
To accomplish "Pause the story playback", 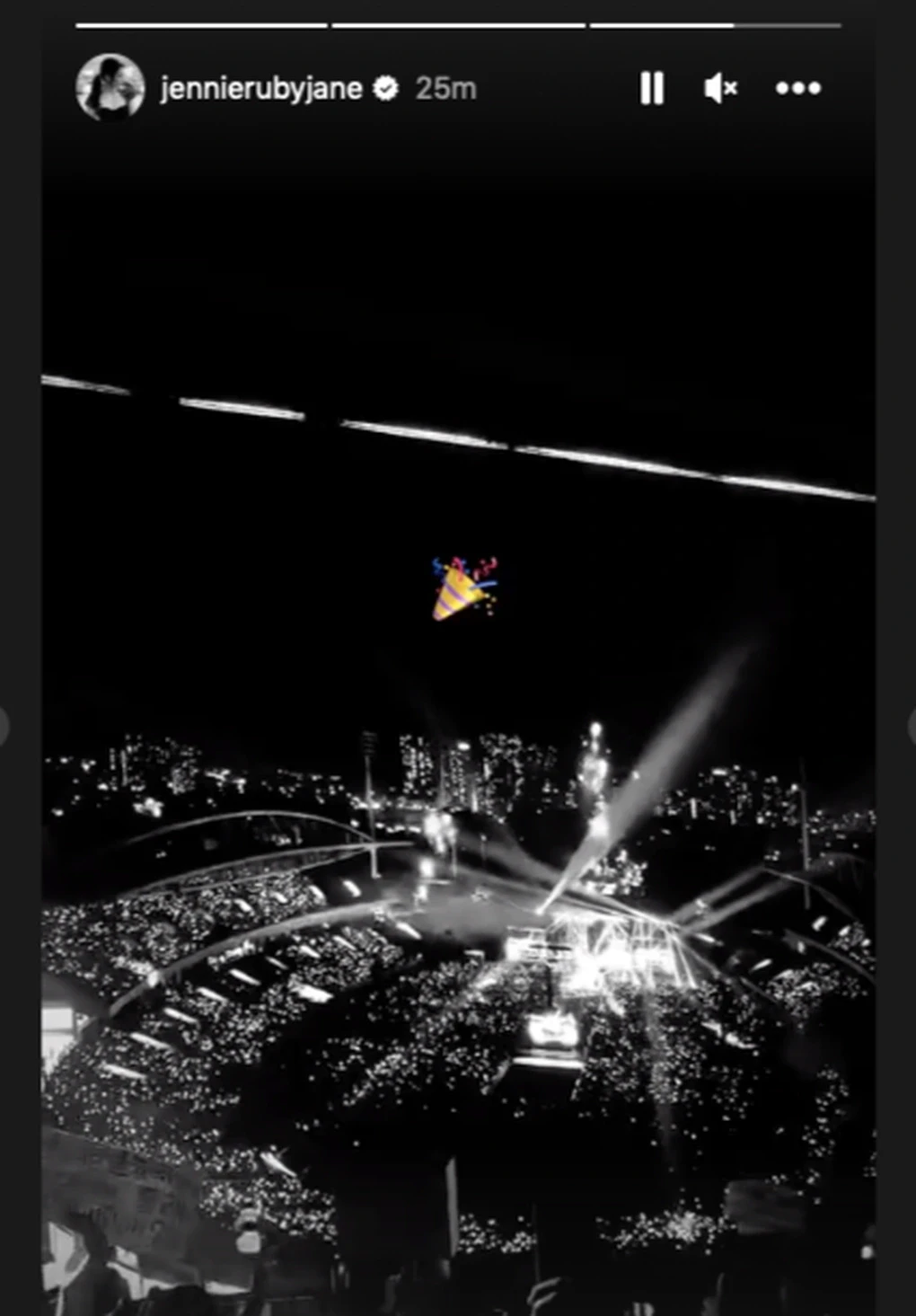I will 652,88.
